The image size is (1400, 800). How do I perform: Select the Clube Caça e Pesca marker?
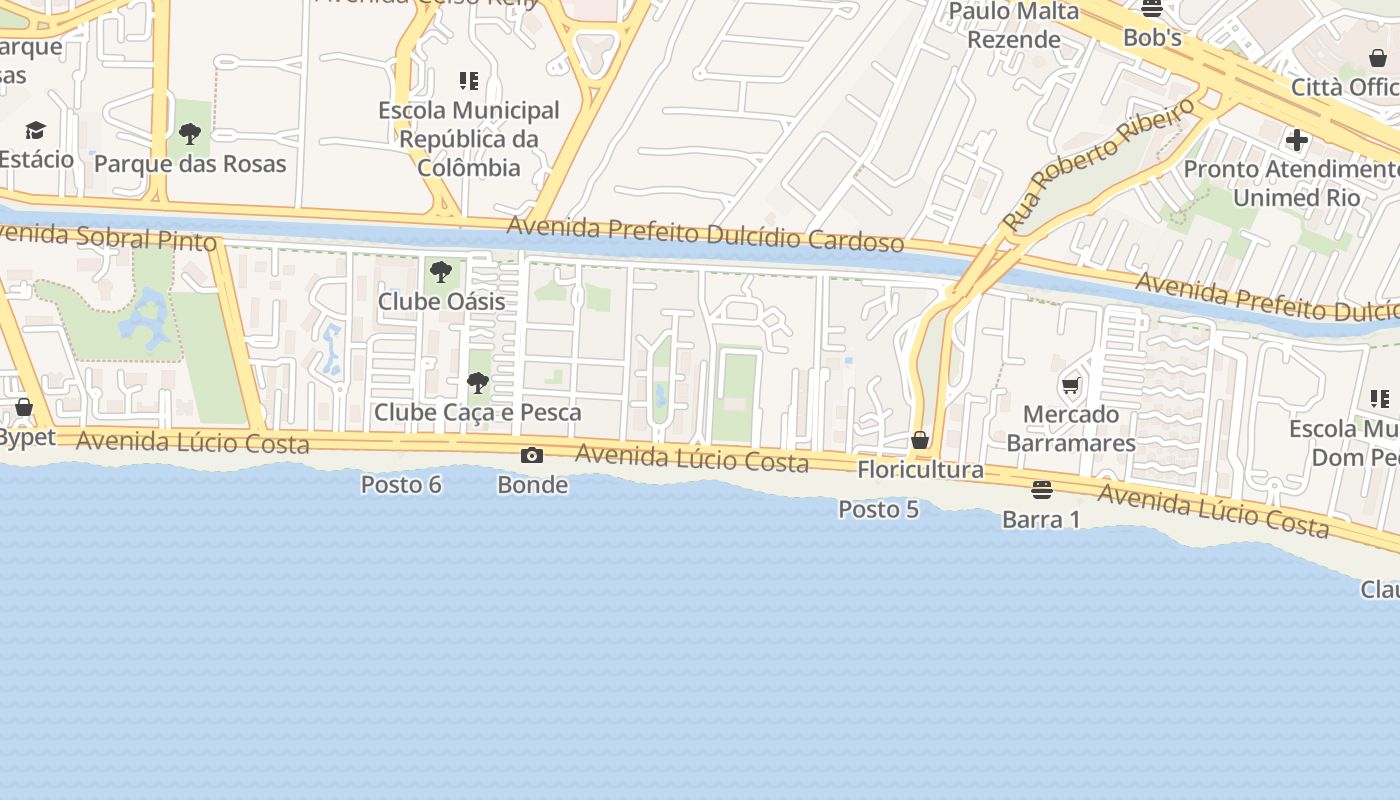pos(478,383)
